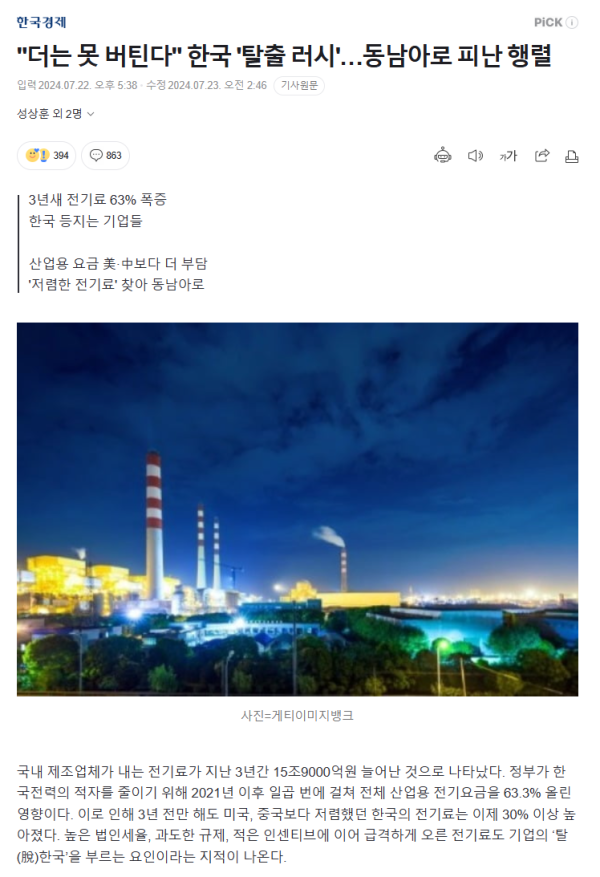Screen dimensions: 600x877
Task: Change the font size with 가 icon
Action: 508,155
